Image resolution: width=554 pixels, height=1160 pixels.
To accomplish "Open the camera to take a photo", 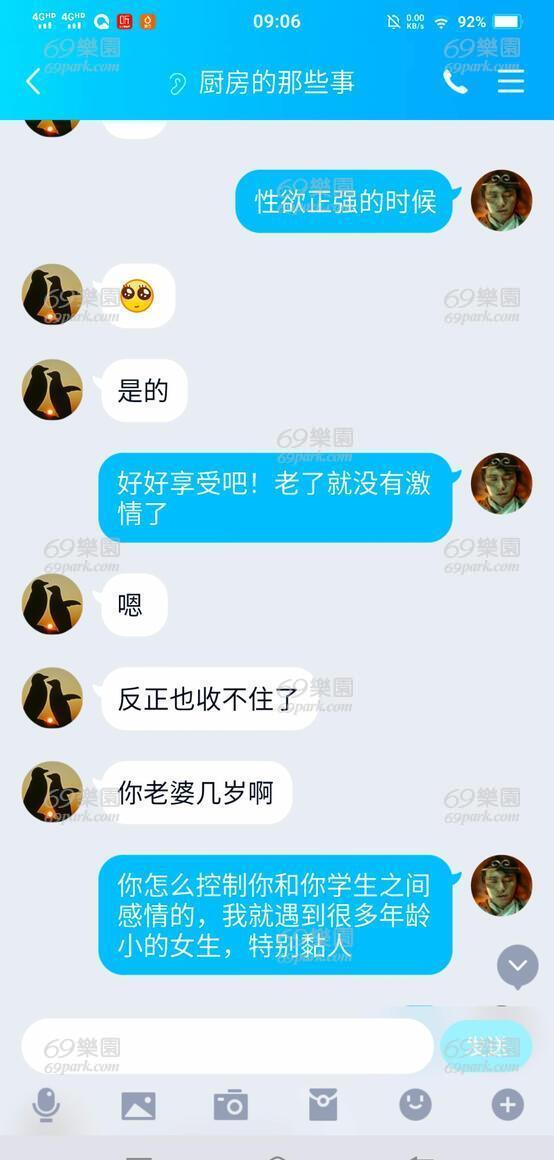I will tap(231, 1105).
